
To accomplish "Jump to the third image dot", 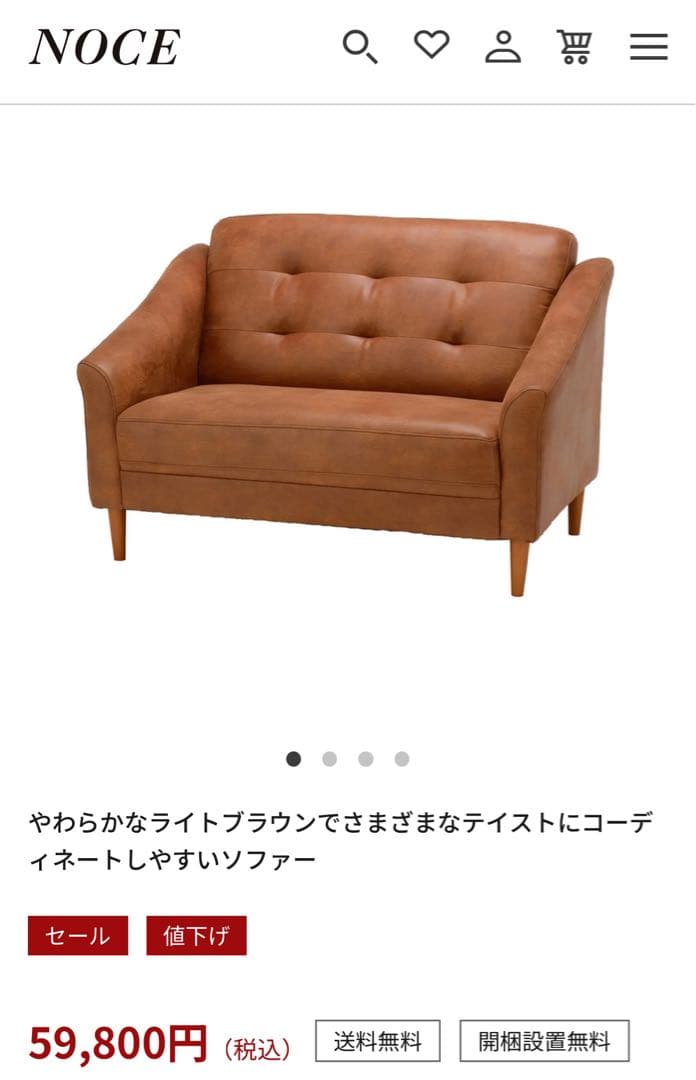I will 366,759.
